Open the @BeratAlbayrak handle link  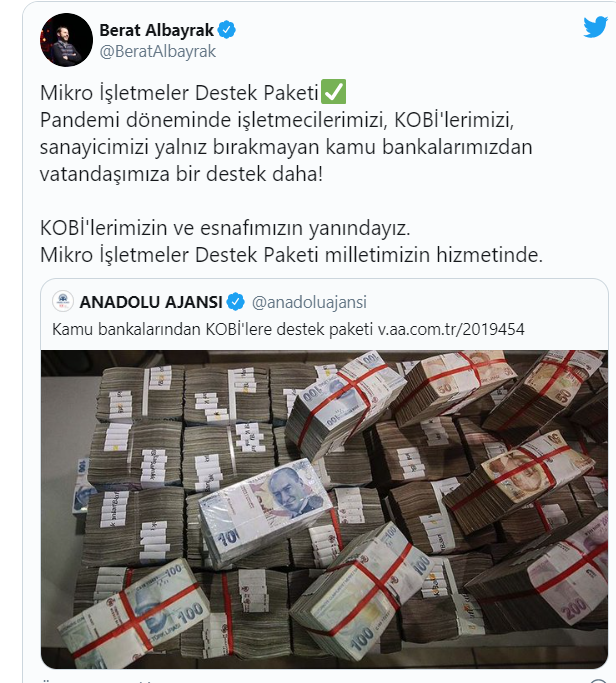[x=159, y=51]
